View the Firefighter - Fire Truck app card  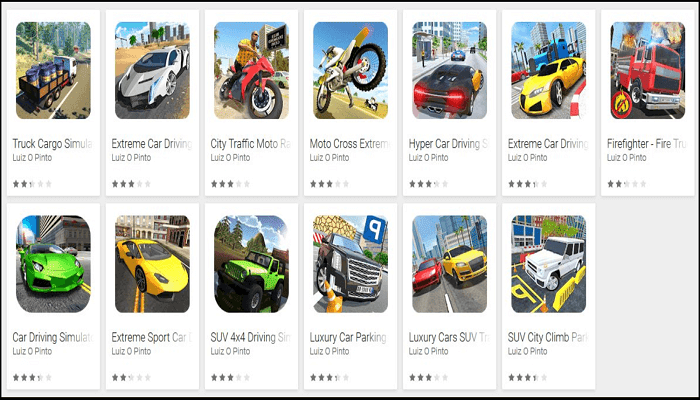647,70
